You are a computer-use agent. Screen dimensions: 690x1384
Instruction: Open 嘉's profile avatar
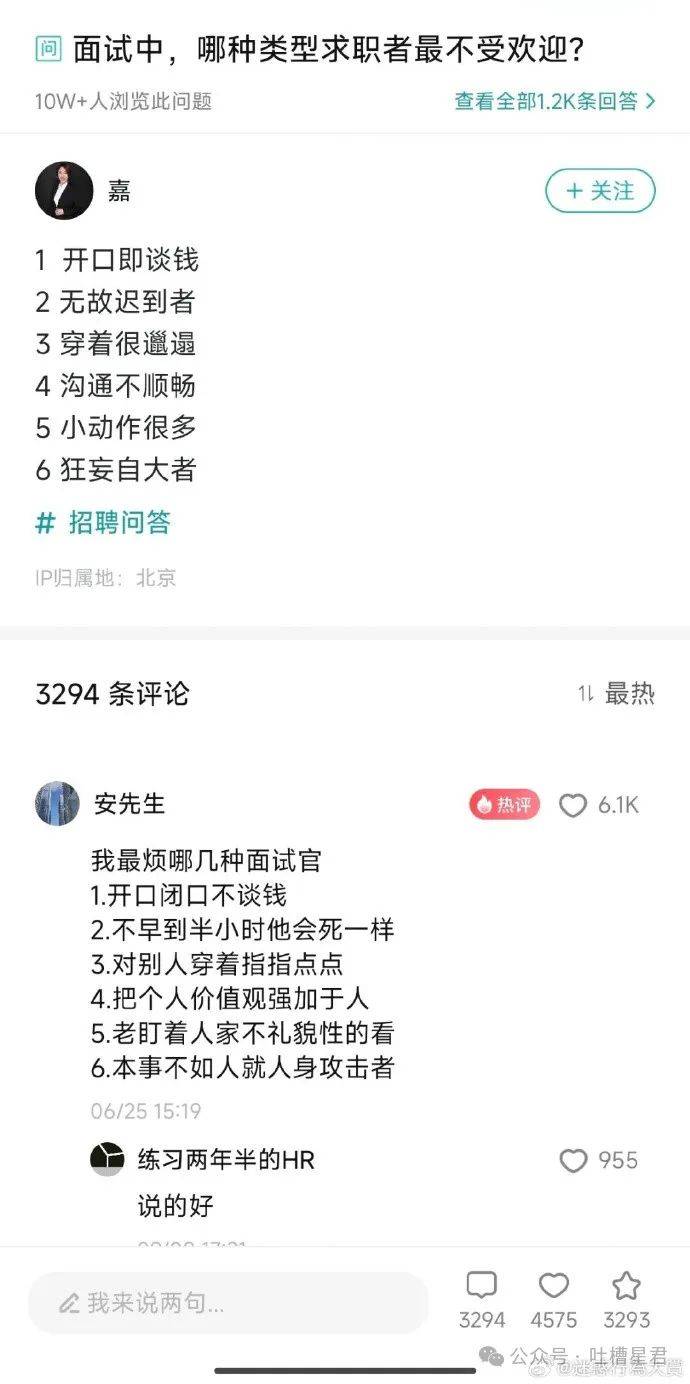pyautogui.click(x=64, y=190)
